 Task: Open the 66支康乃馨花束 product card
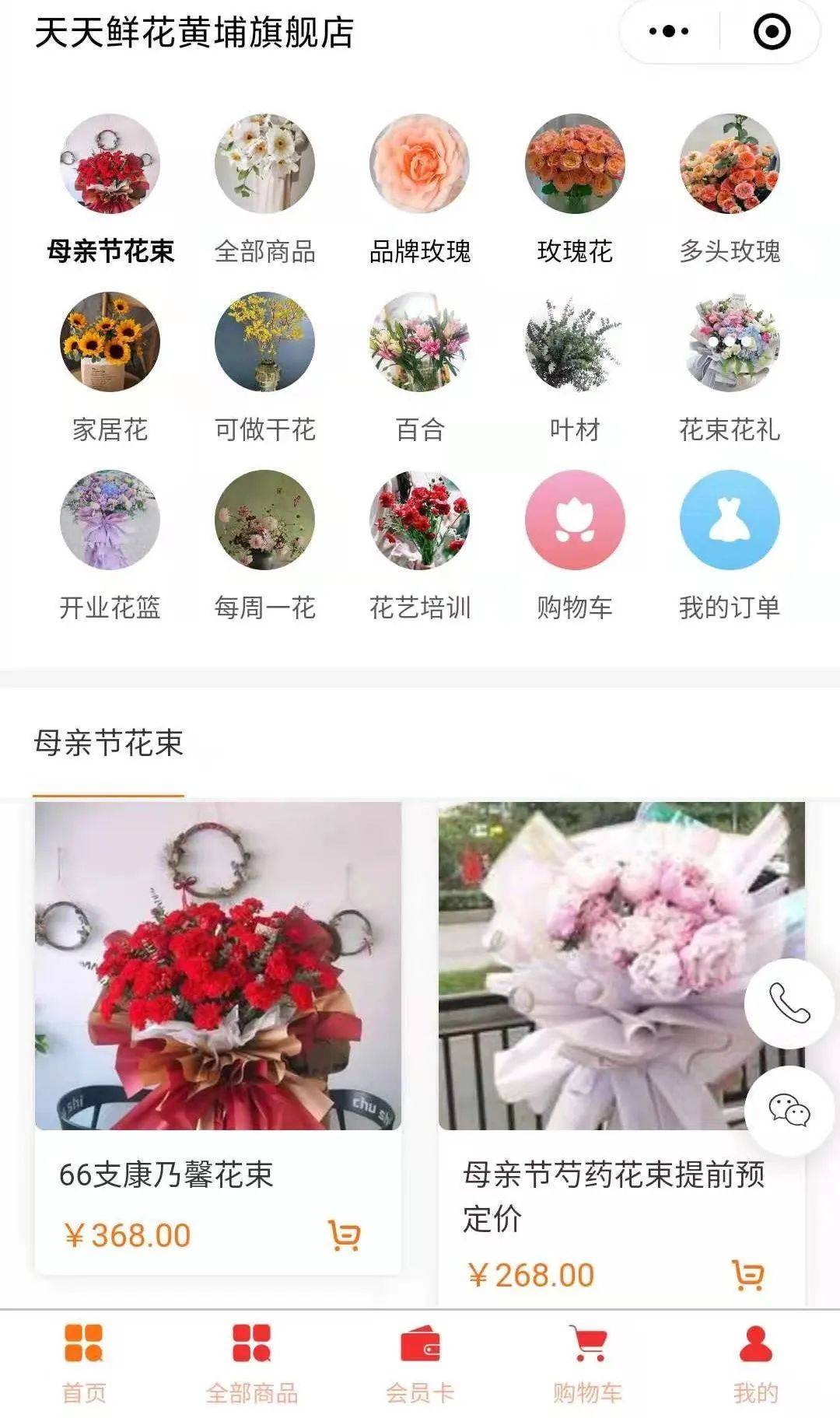click(x=218, y=966)
